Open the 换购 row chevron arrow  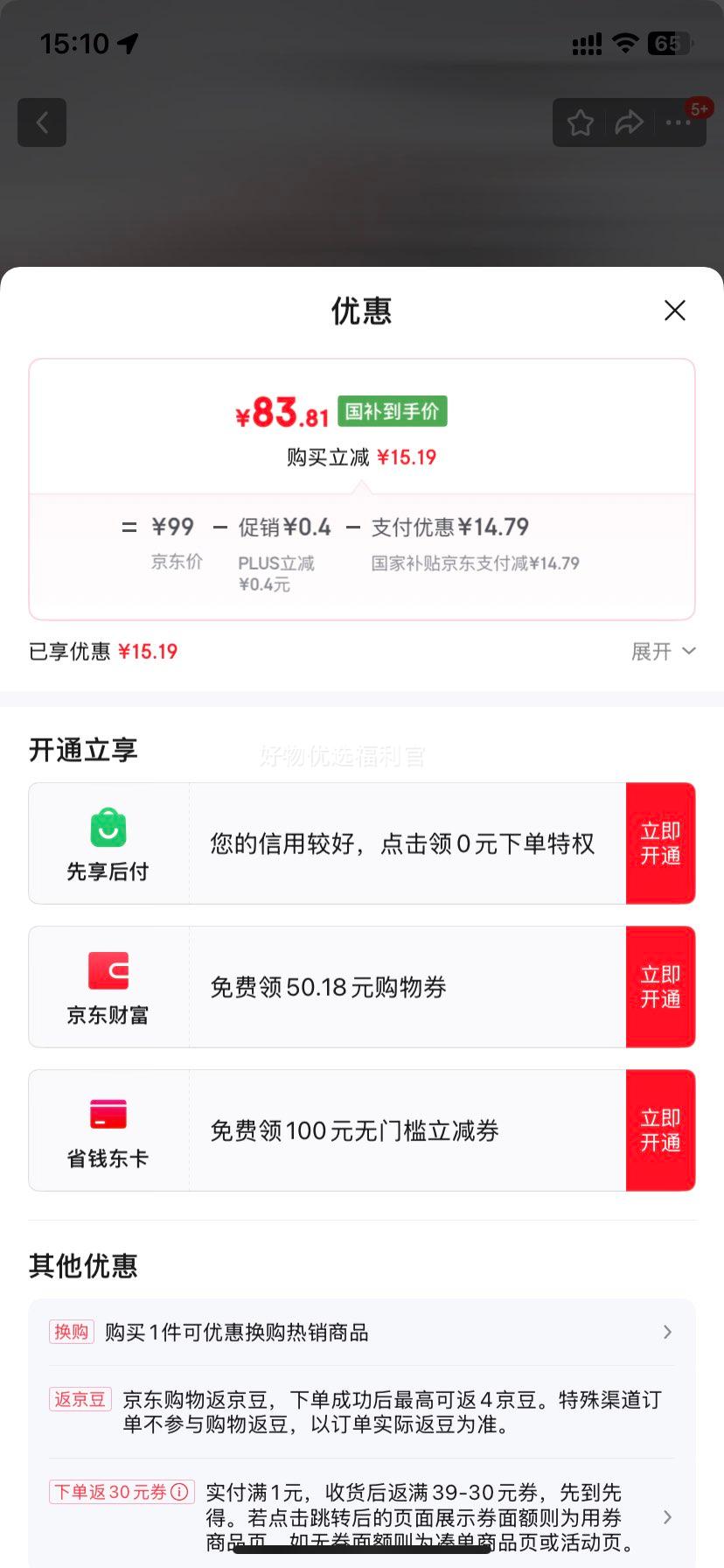667,1332
